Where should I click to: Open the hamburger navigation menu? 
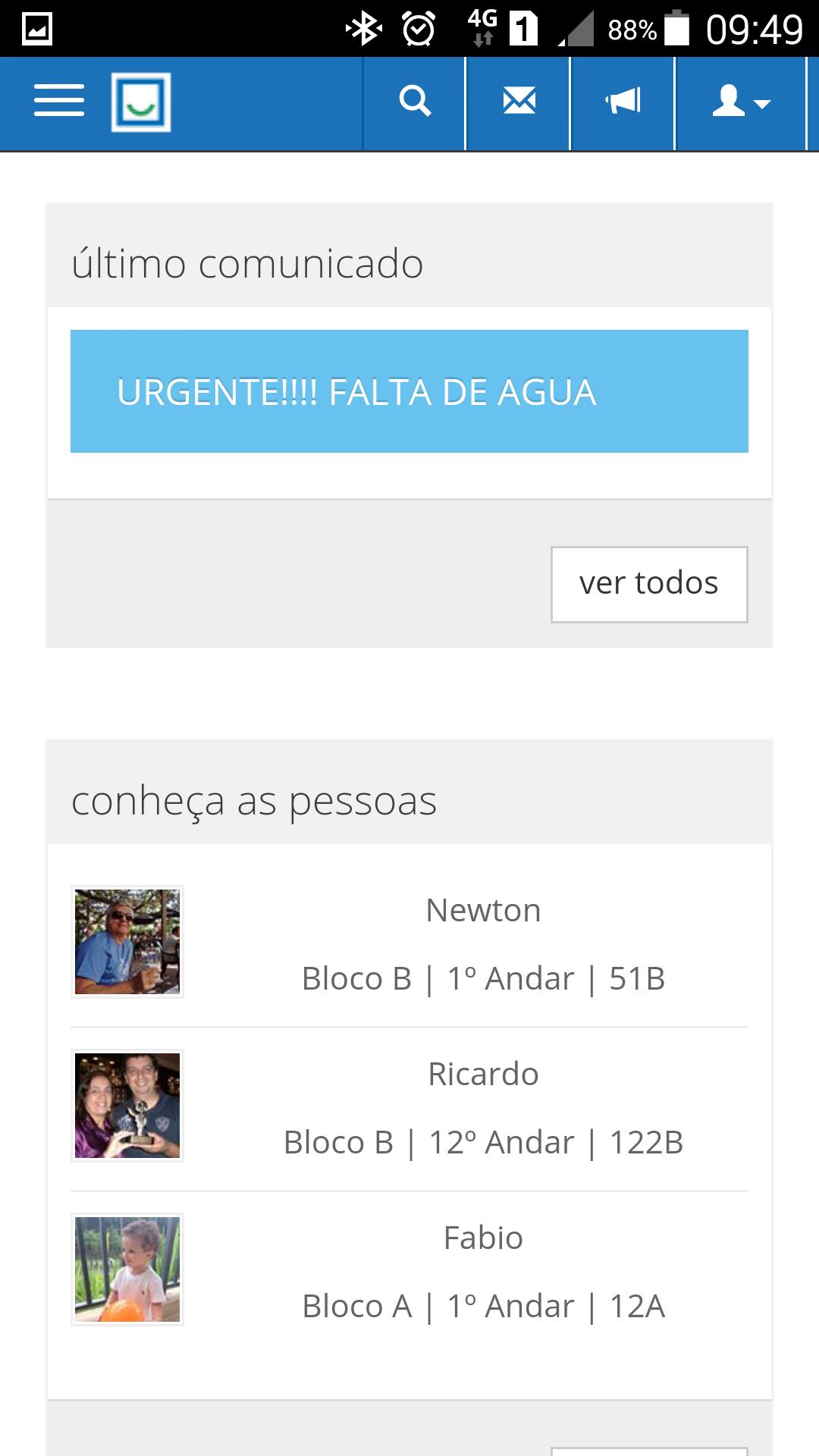[x=59, y=102]
